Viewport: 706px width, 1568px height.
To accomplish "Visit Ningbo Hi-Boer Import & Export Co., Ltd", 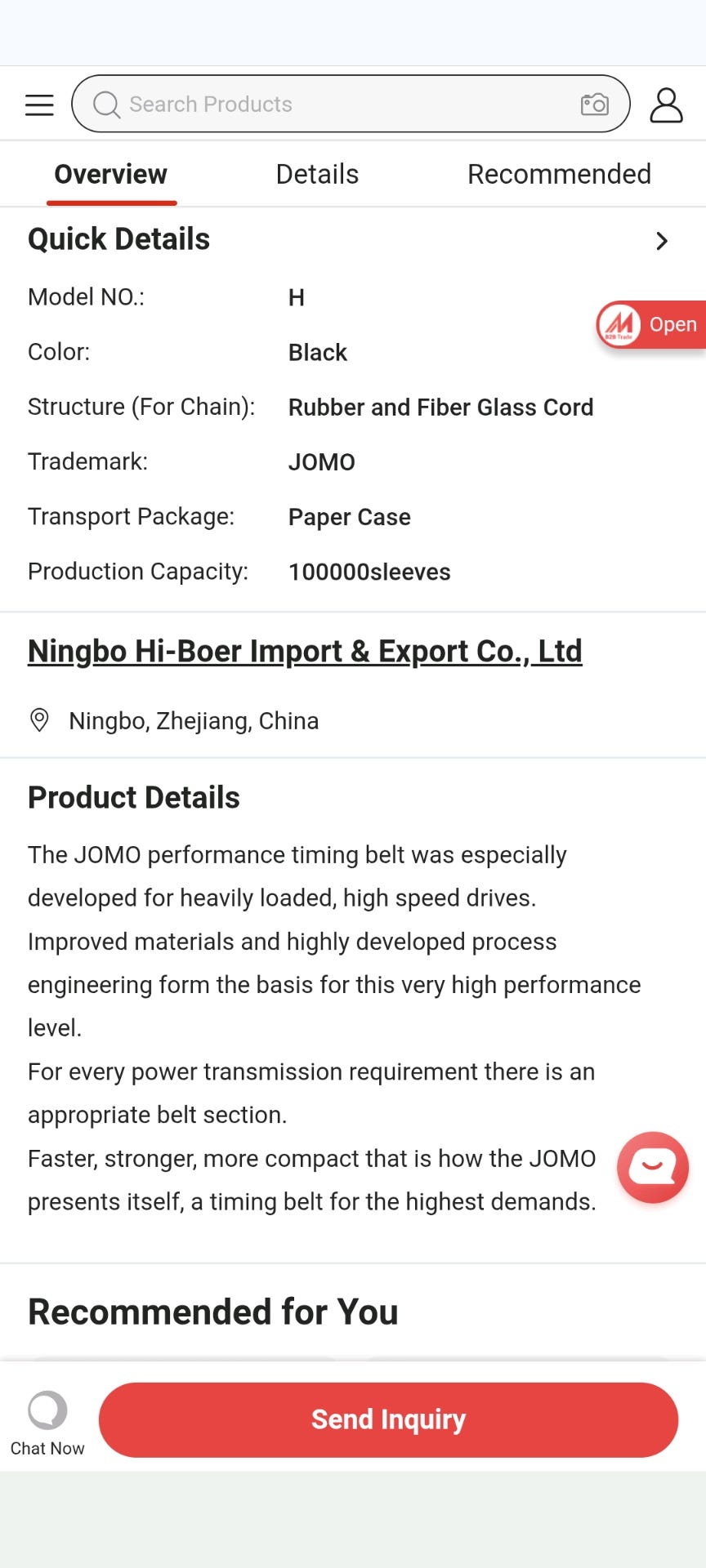I will tap(305, 652).
